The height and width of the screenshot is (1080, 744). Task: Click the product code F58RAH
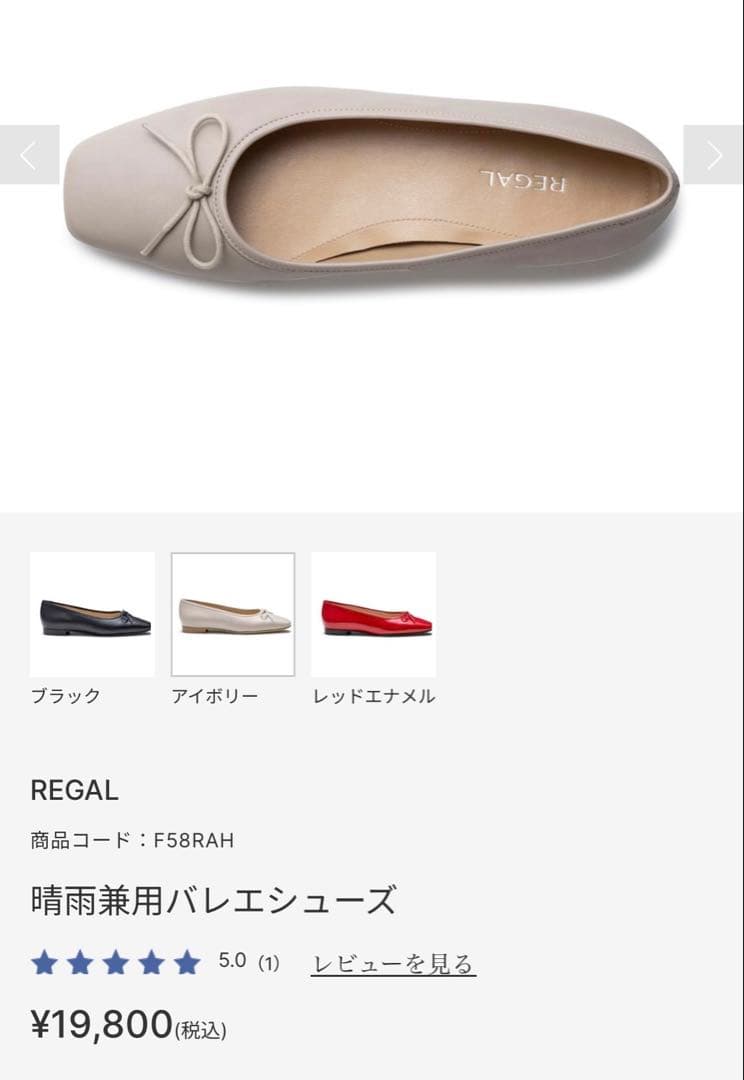[133, 841]
